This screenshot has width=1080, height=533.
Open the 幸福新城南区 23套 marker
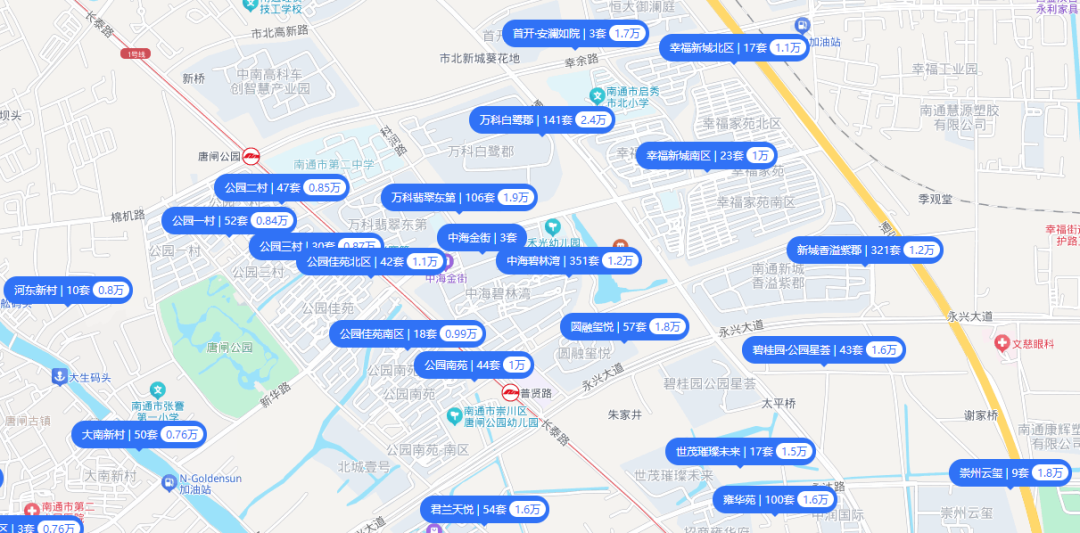pyautogui.click(x=708, y=156)
